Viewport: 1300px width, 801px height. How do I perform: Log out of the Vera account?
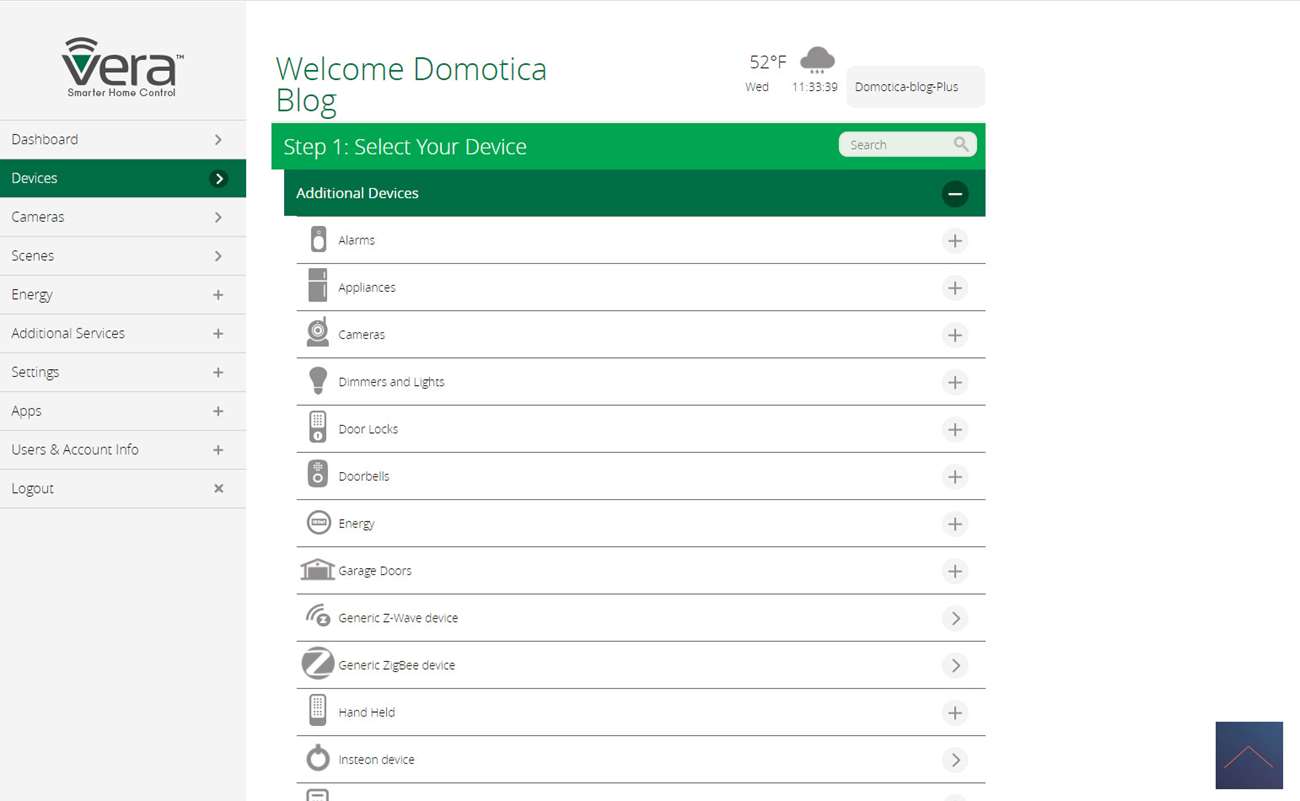click(x=120, y=489)
